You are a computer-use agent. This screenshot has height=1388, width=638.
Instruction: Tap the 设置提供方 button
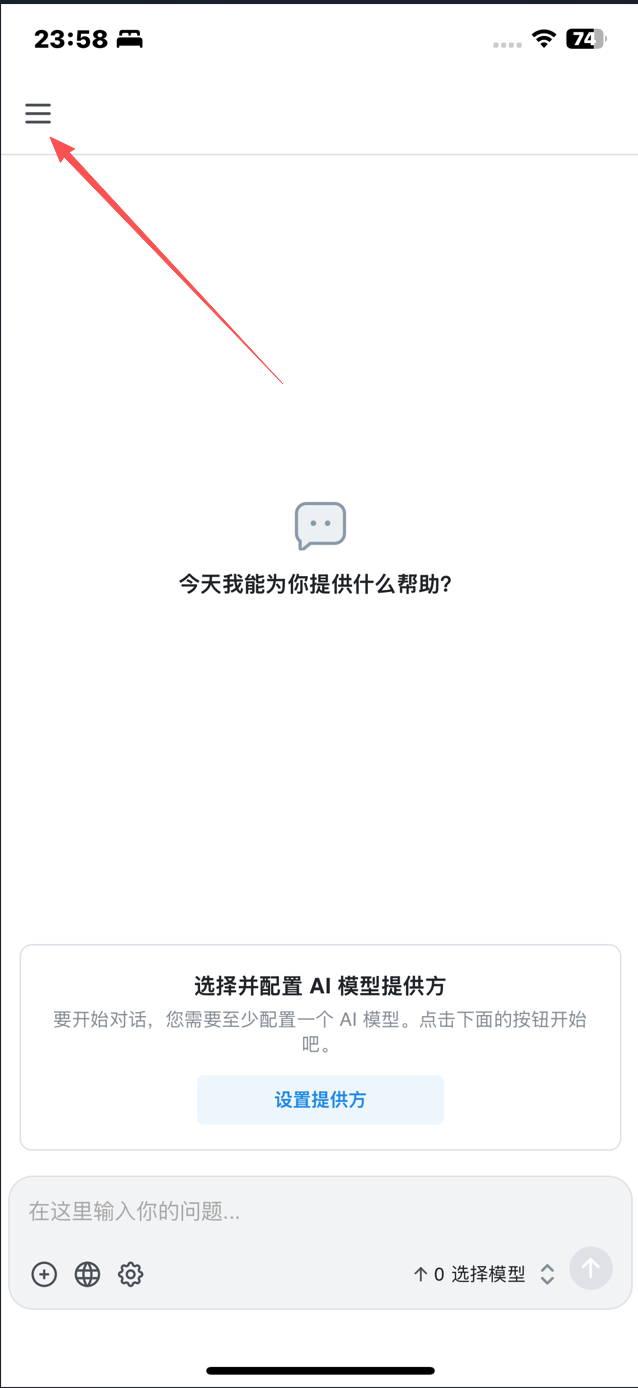320,1100
